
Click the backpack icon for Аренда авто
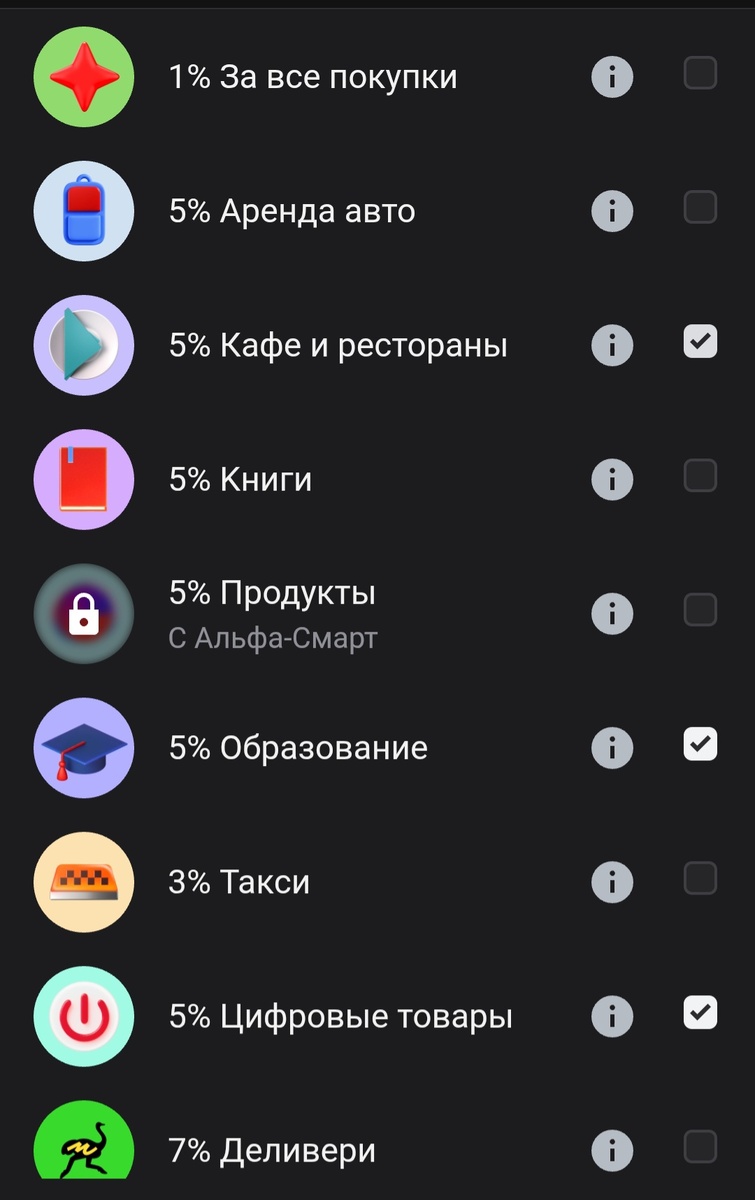[84, 211]
